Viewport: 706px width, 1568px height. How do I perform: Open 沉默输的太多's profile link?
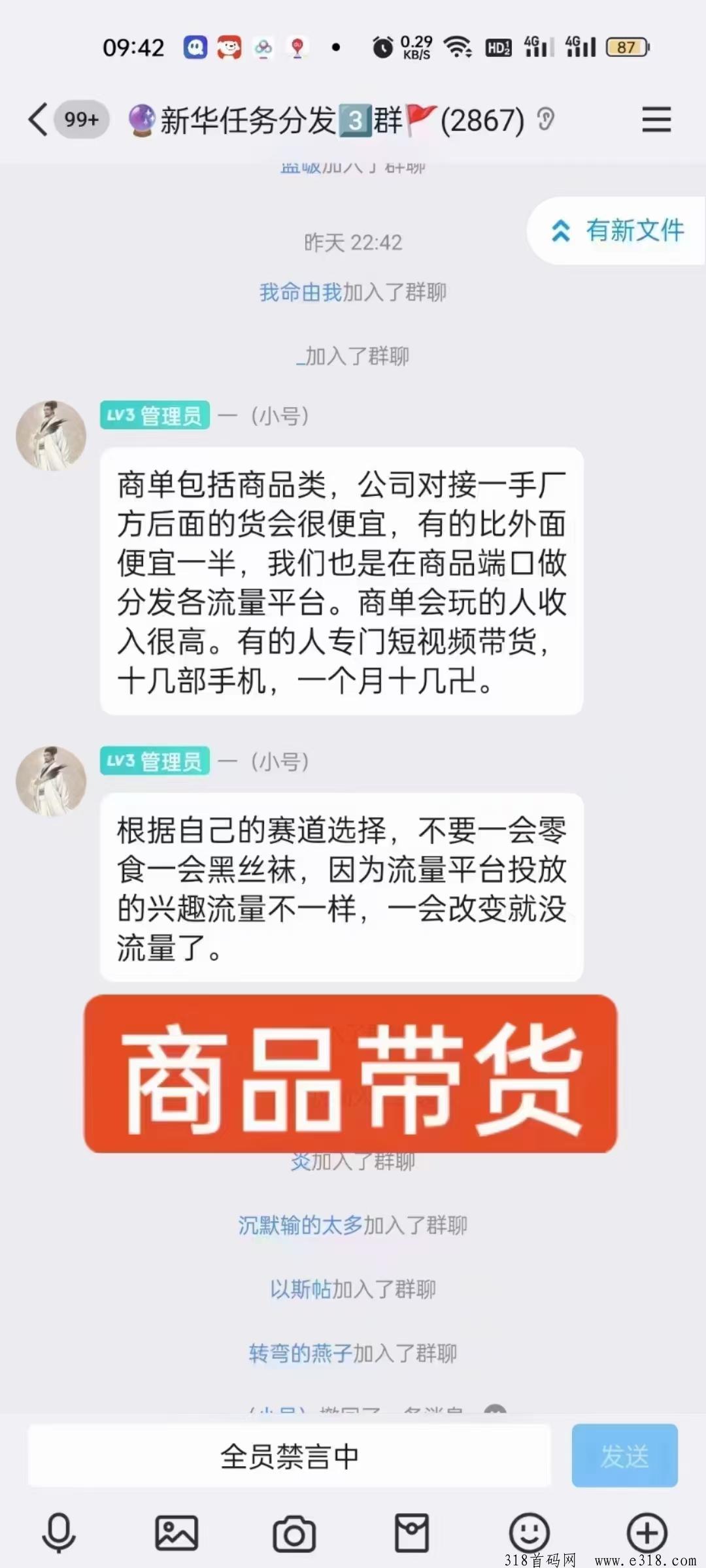(x=300, y=1225)
